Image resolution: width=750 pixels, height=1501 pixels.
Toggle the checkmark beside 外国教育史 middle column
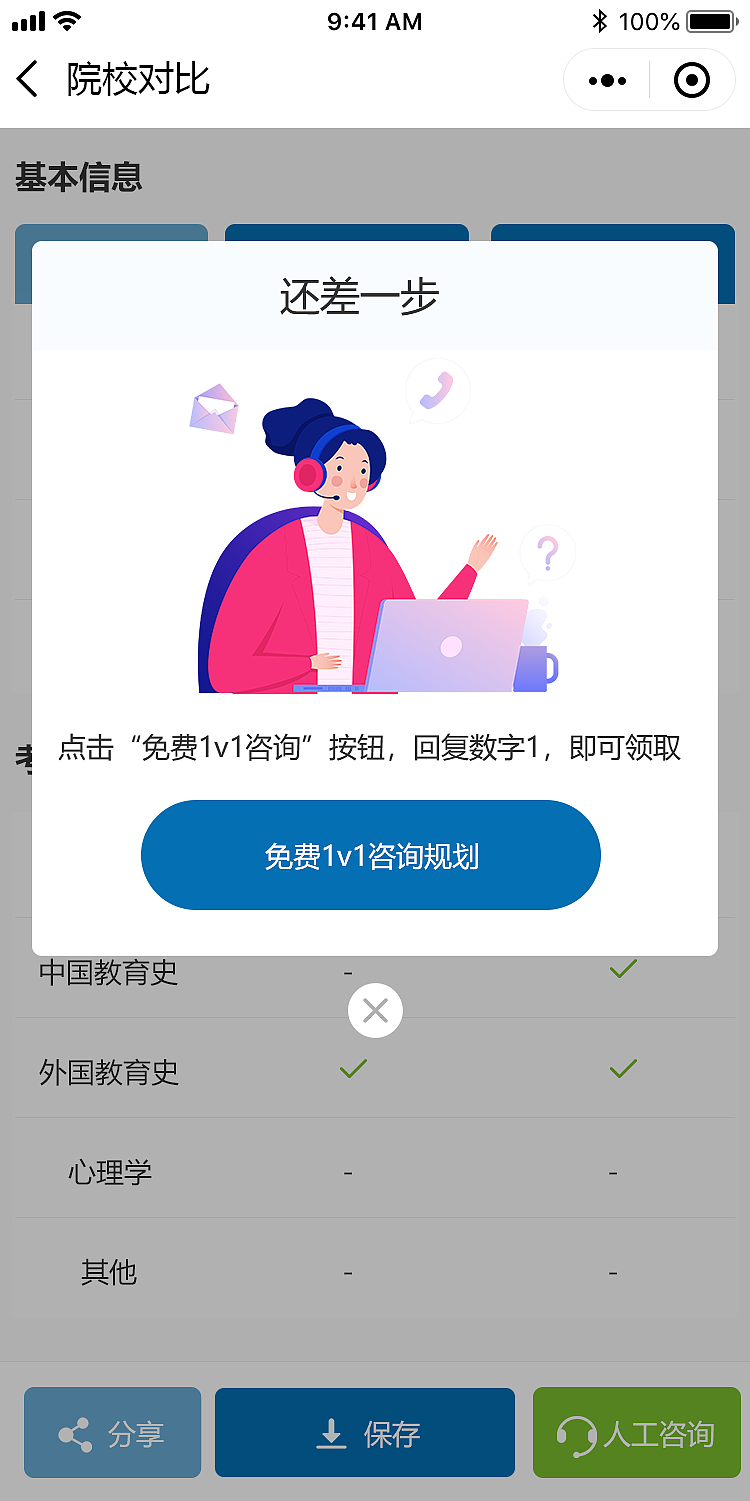[x=352, y=1069]
